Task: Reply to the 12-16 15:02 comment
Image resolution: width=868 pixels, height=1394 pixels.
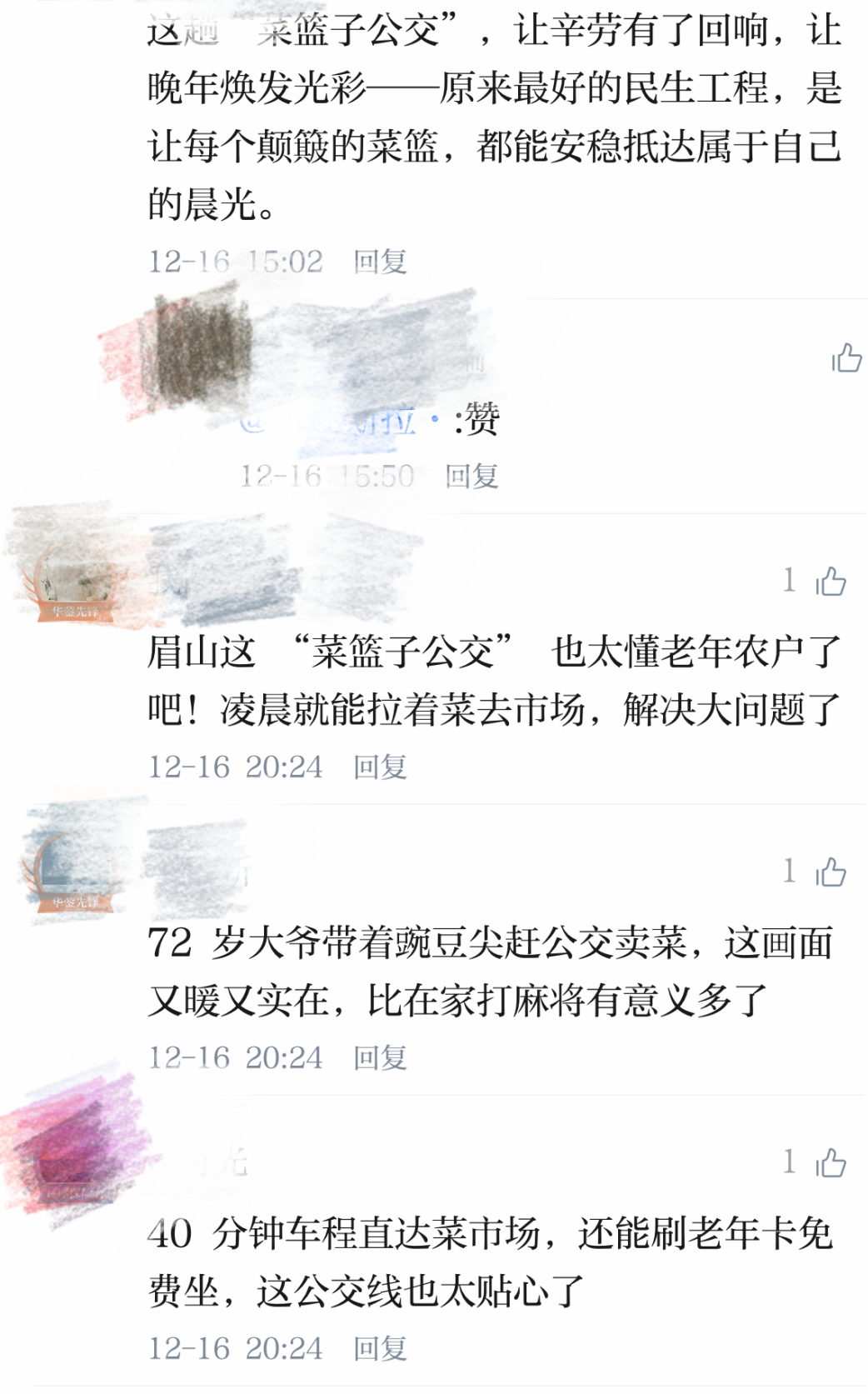Action: (380, 262)
